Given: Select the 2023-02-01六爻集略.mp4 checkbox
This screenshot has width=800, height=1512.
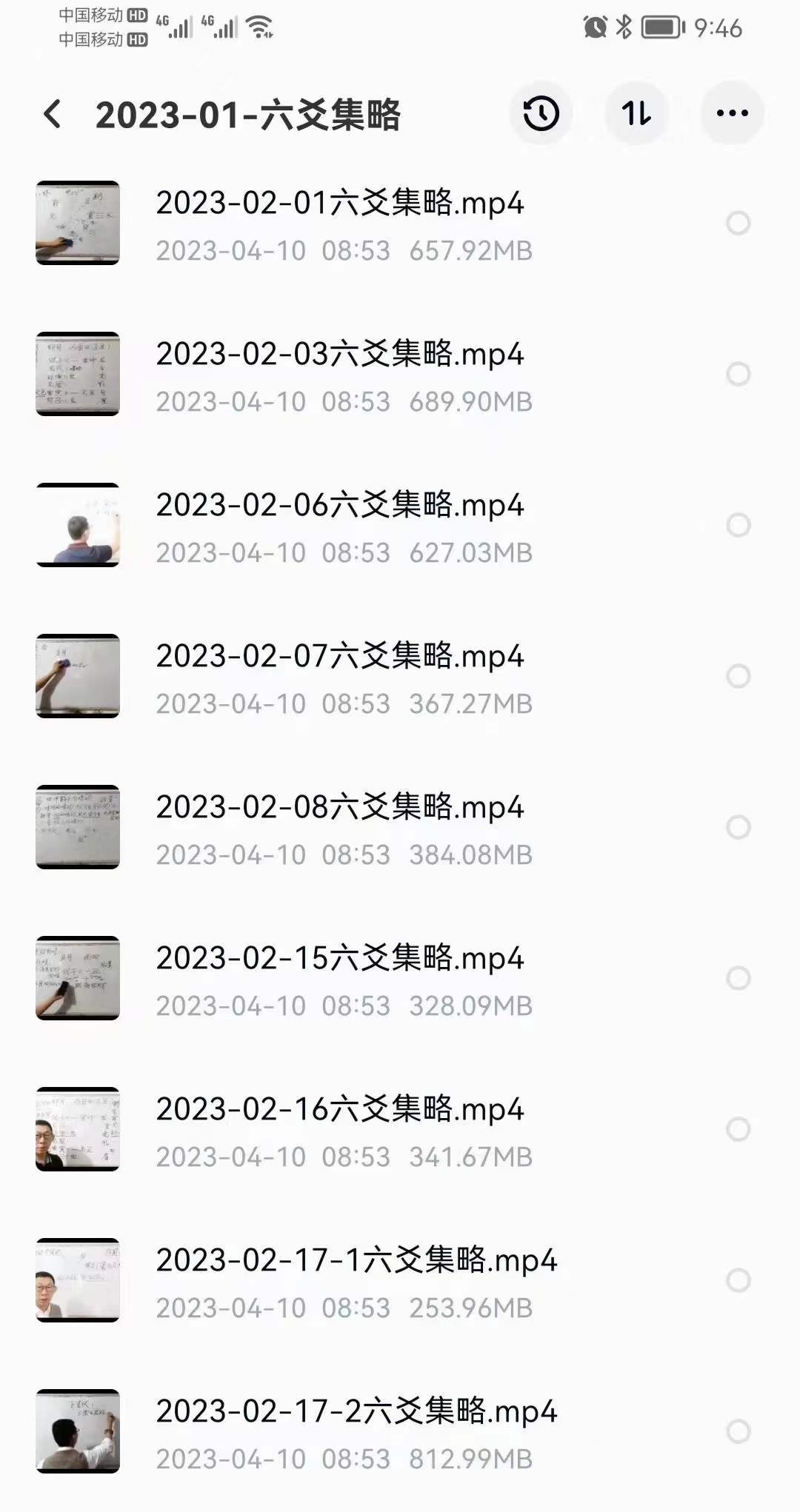Looking at the screenshot, I should (x=738, y=223).
